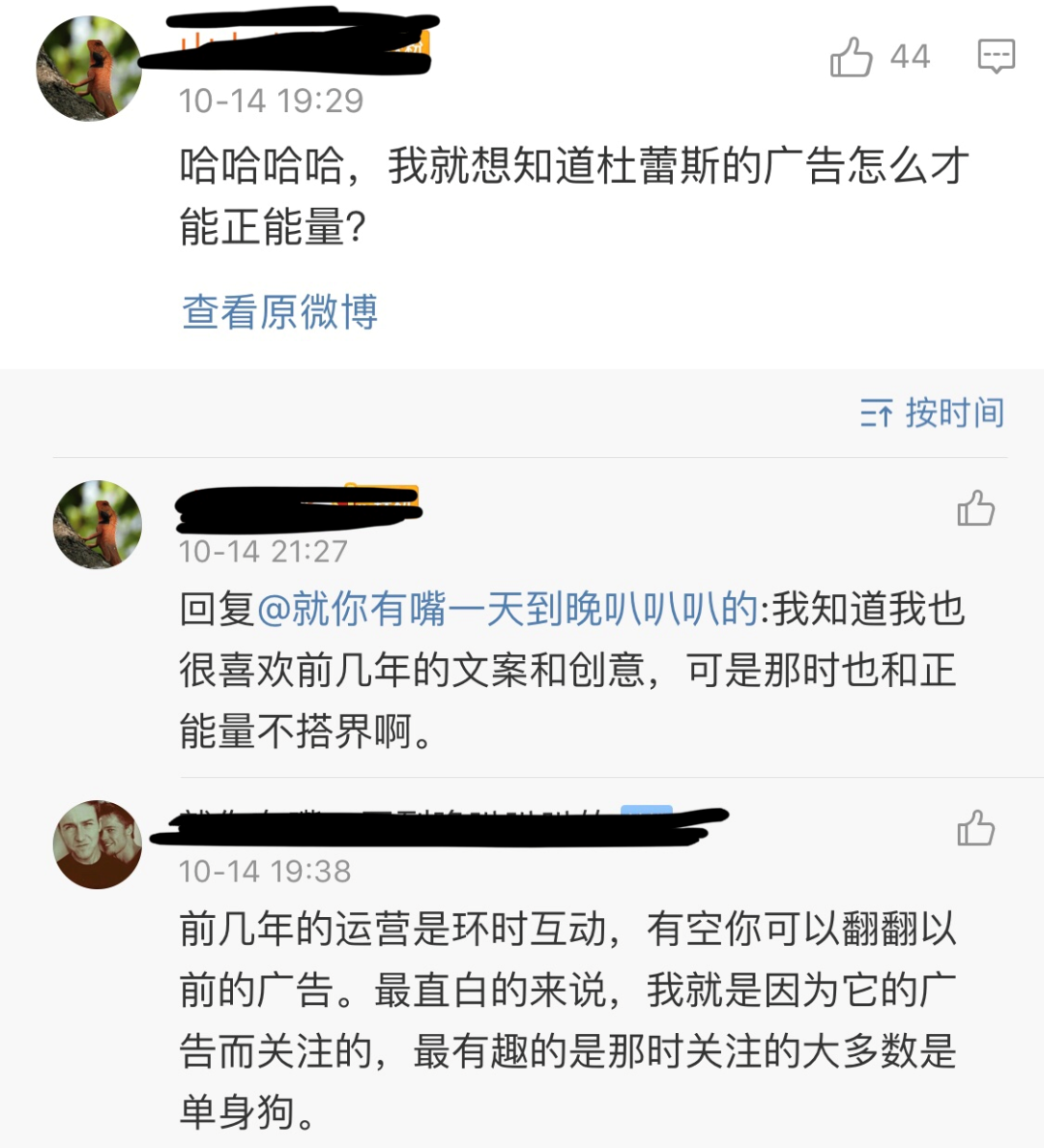
Task: Open 查看原微博 link
Action: tap(279, 312)
